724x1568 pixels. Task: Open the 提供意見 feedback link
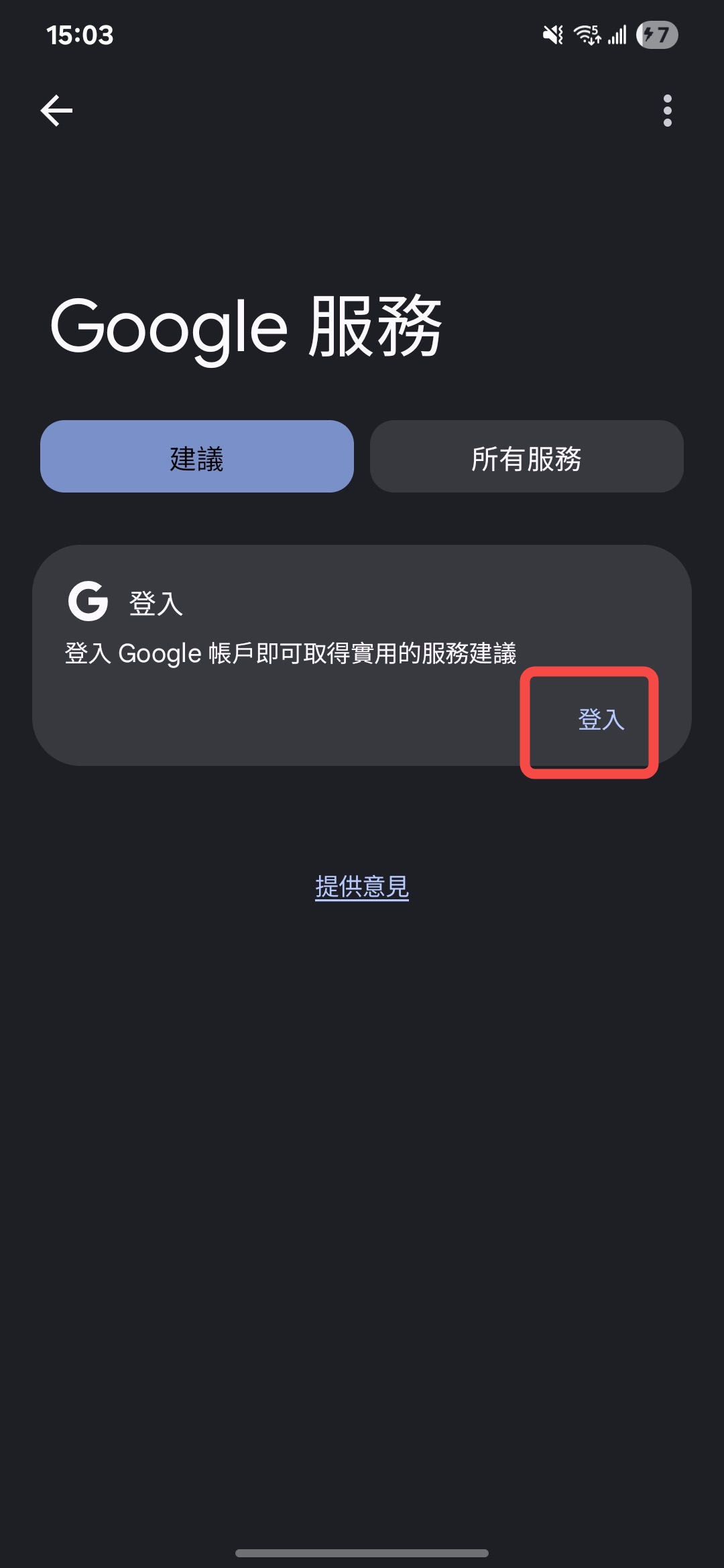pos(362,887)
